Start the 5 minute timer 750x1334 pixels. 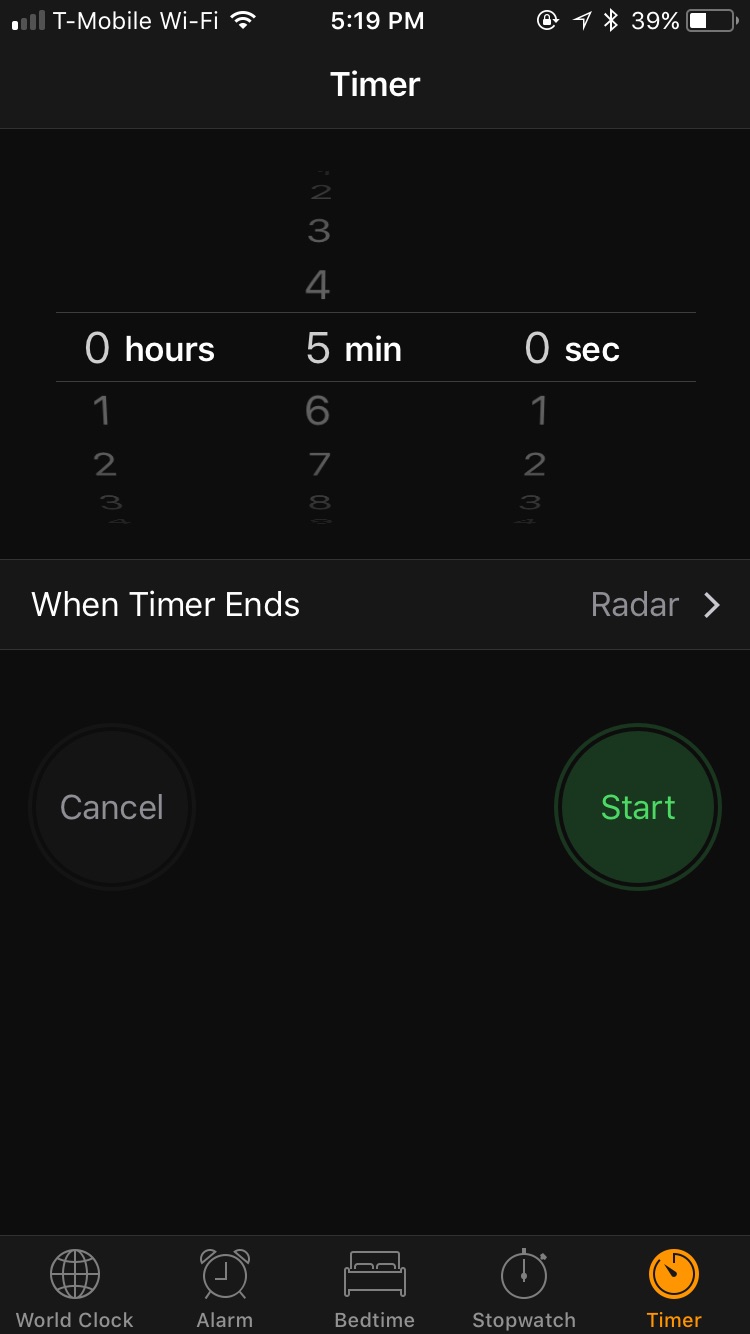click(x=638, y=807)
